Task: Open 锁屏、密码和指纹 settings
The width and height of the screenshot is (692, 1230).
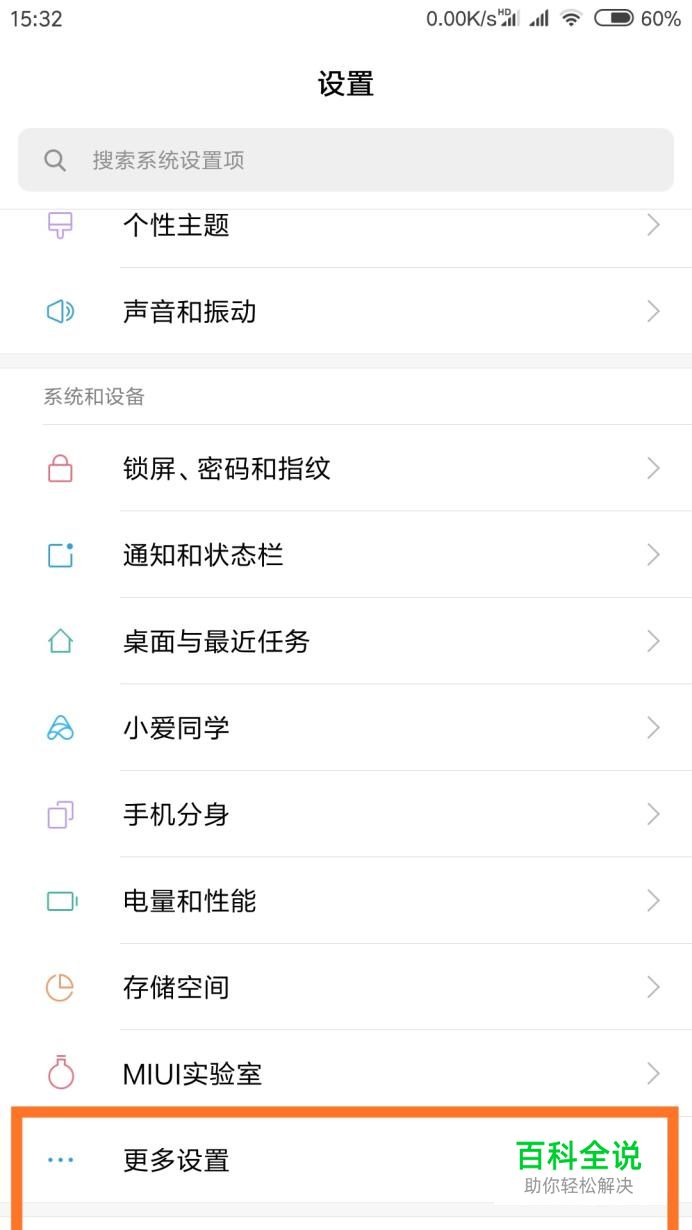Action: (x=346, y=468)
